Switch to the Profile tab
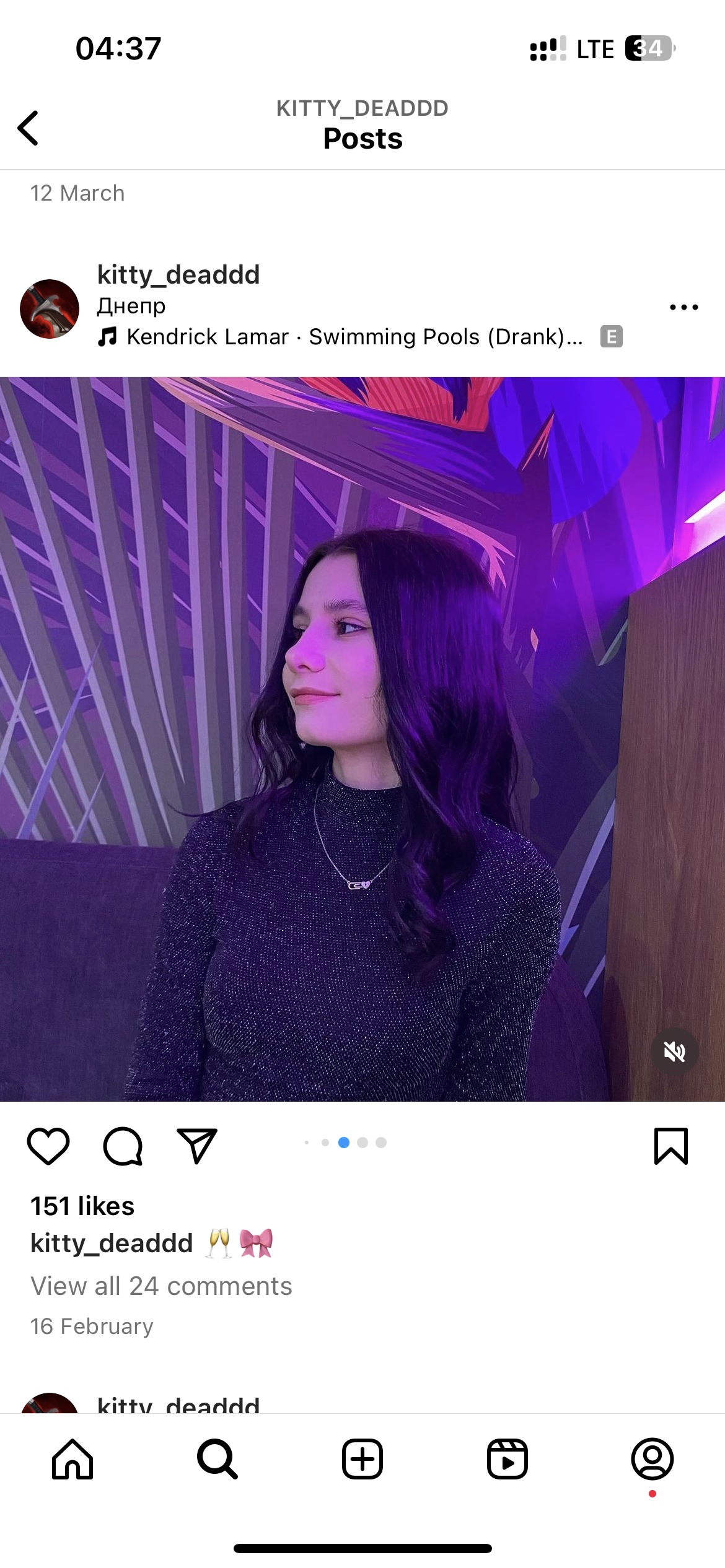The height and width of the screenshot is (1568, 725). 652,1459
